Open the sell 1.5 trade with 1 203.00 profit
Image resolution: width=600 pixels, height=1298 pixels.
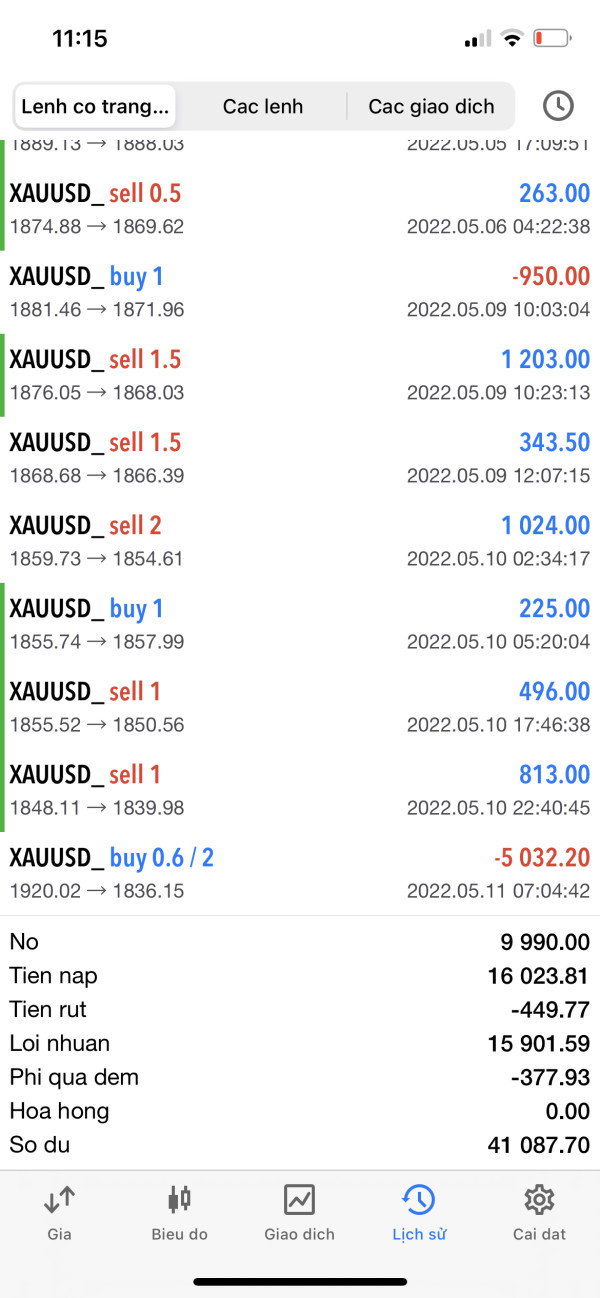point(300,375)
